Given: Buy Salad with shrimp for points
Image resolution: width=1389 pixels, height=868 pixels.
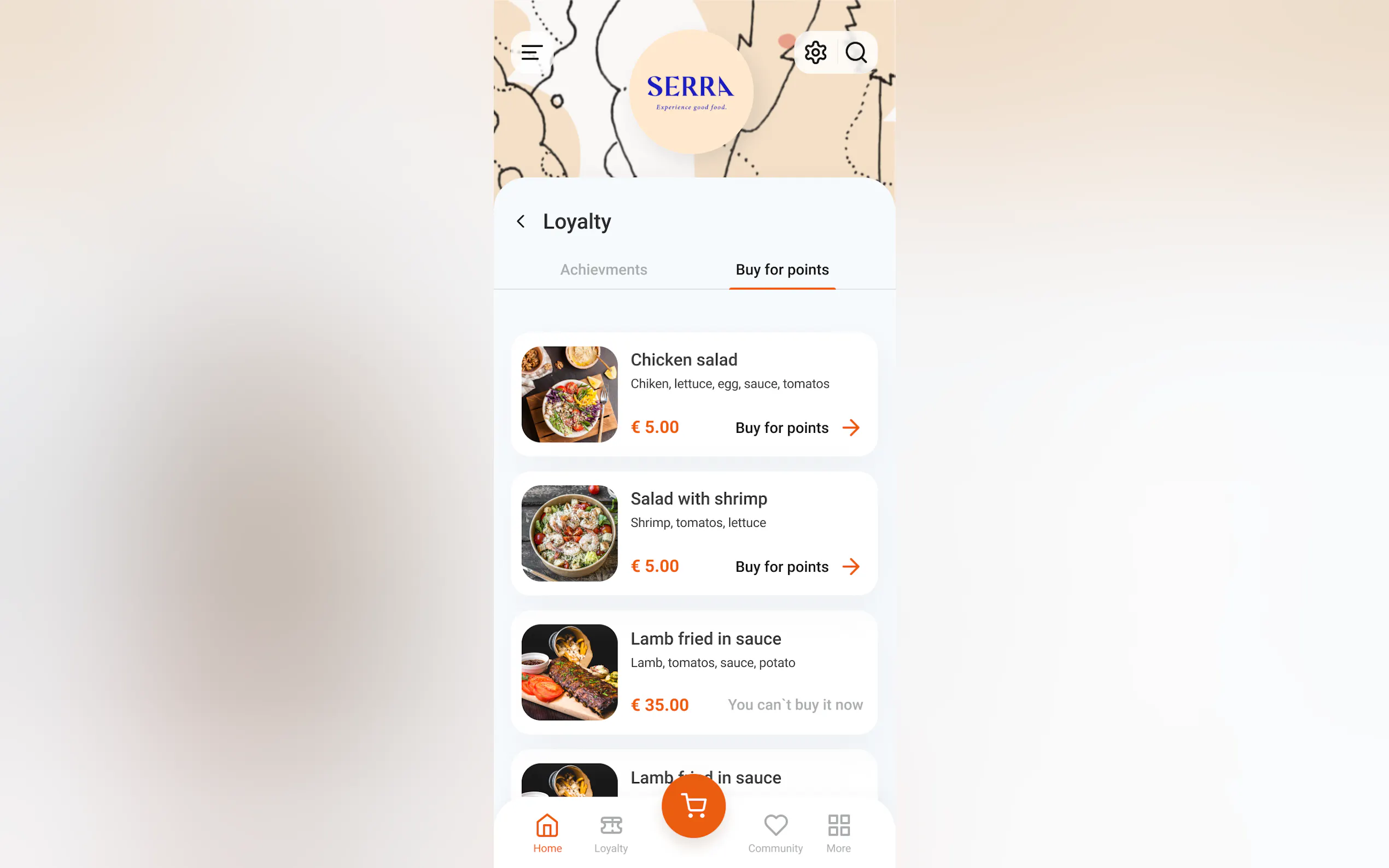Looking at the screenshot, I should pos(797,567).
